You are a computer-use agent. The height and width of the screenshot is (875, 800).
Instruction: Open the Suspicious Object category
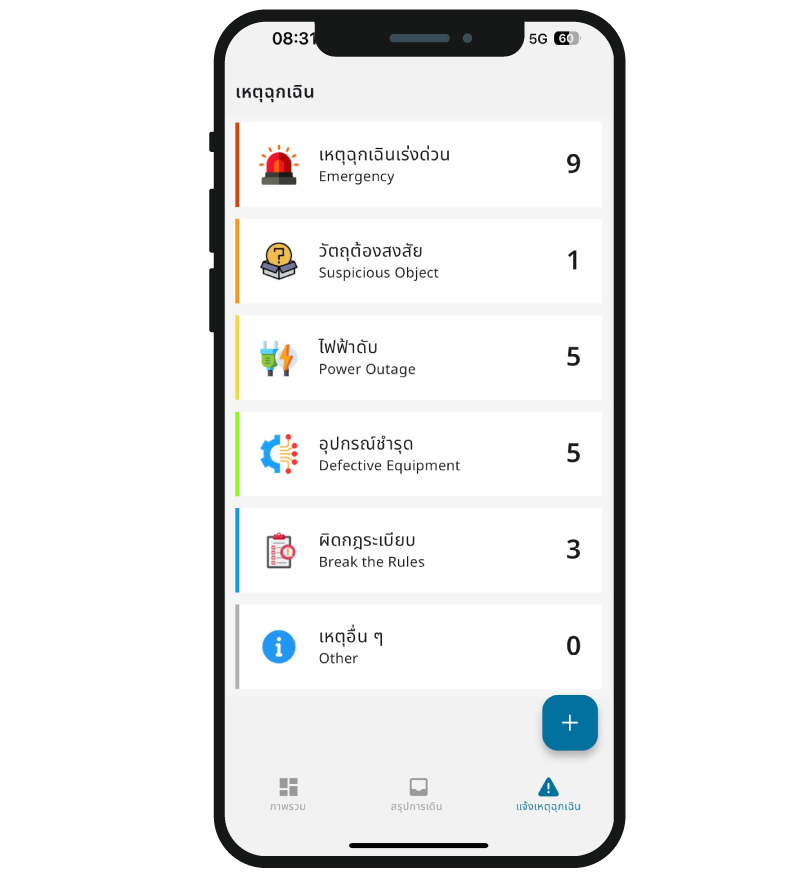tap(420, 261)
